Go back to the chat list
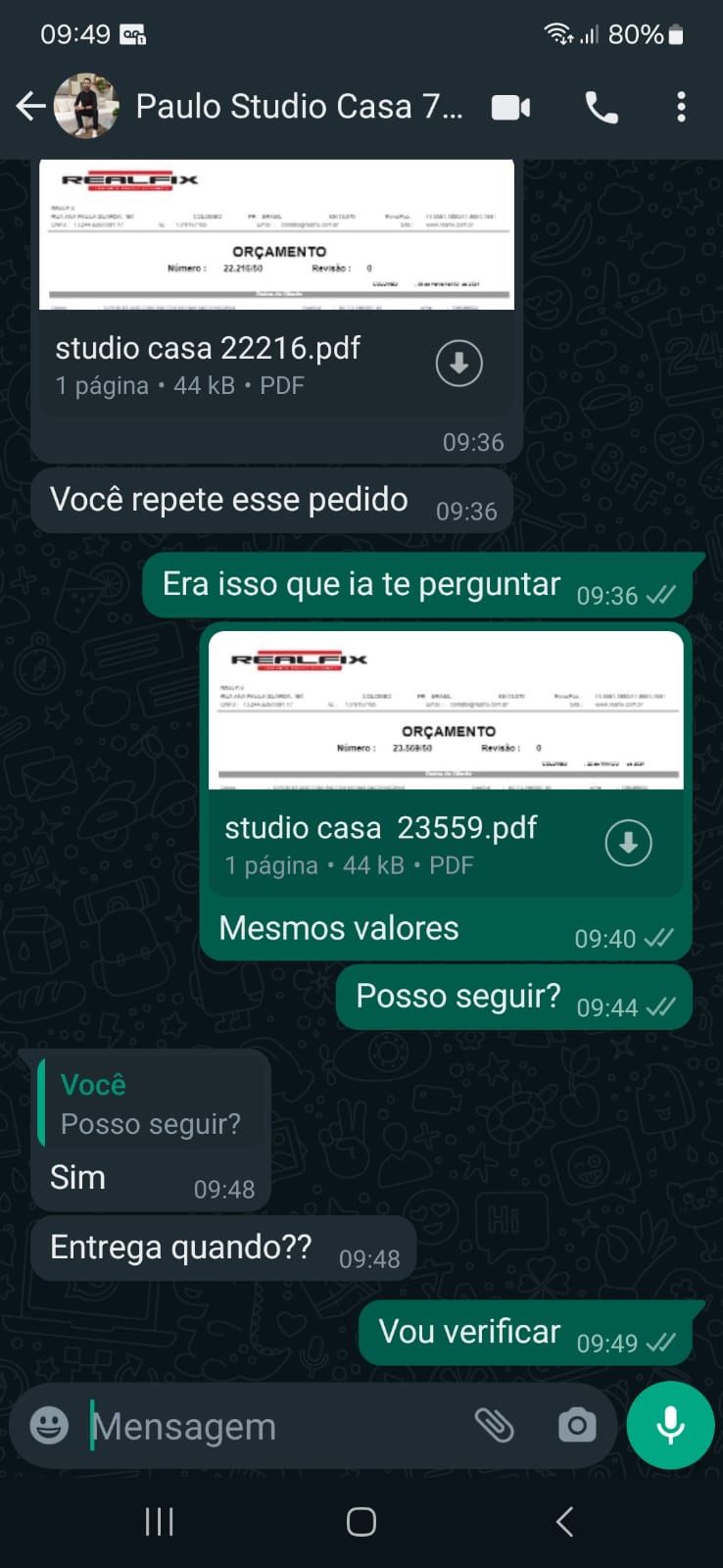Screen dimensions: 723x1568 click(30, 107)
